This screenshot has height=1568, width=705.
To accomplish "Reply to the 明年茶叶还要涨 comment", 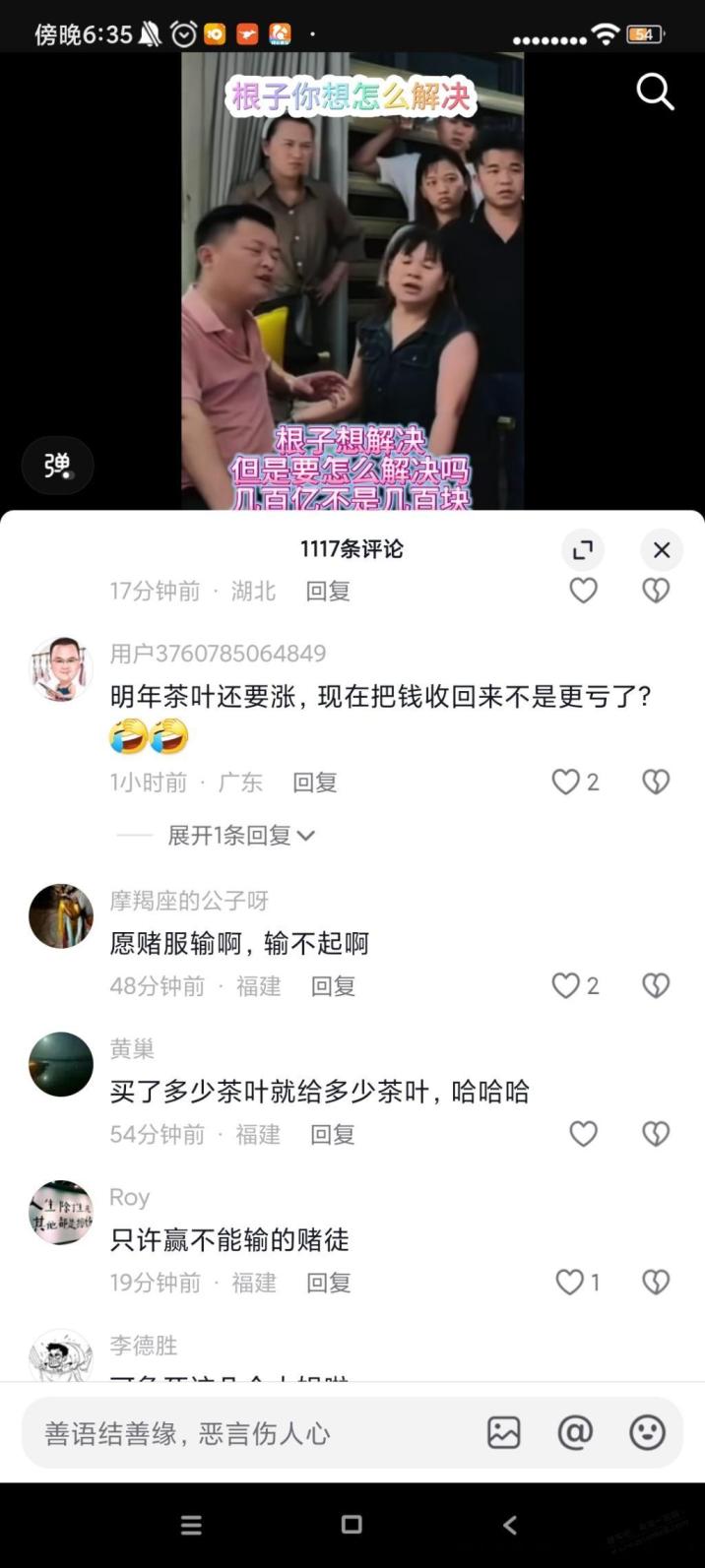I will click(x=315, y=783).
